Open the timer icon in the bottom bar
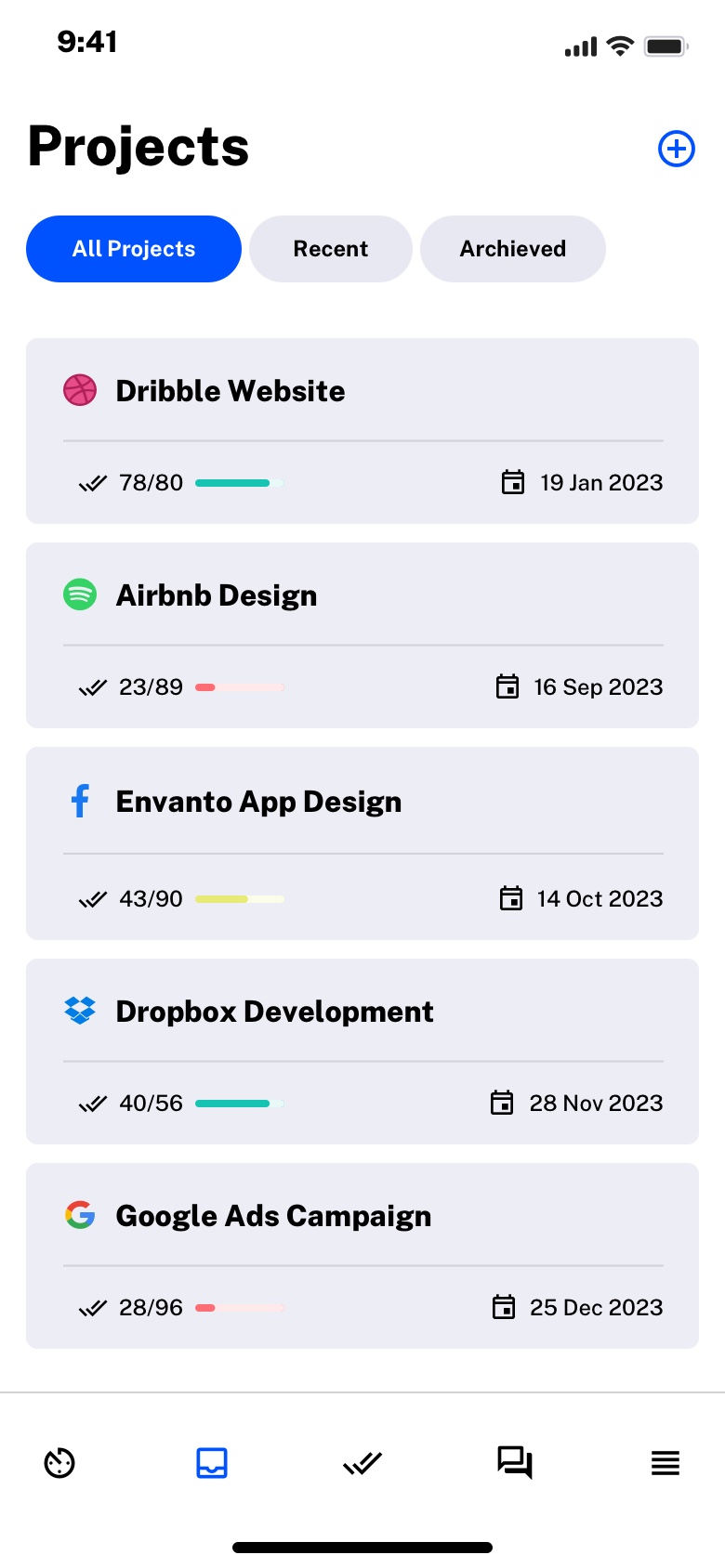725x1568 pixels. coord(59,1463)
